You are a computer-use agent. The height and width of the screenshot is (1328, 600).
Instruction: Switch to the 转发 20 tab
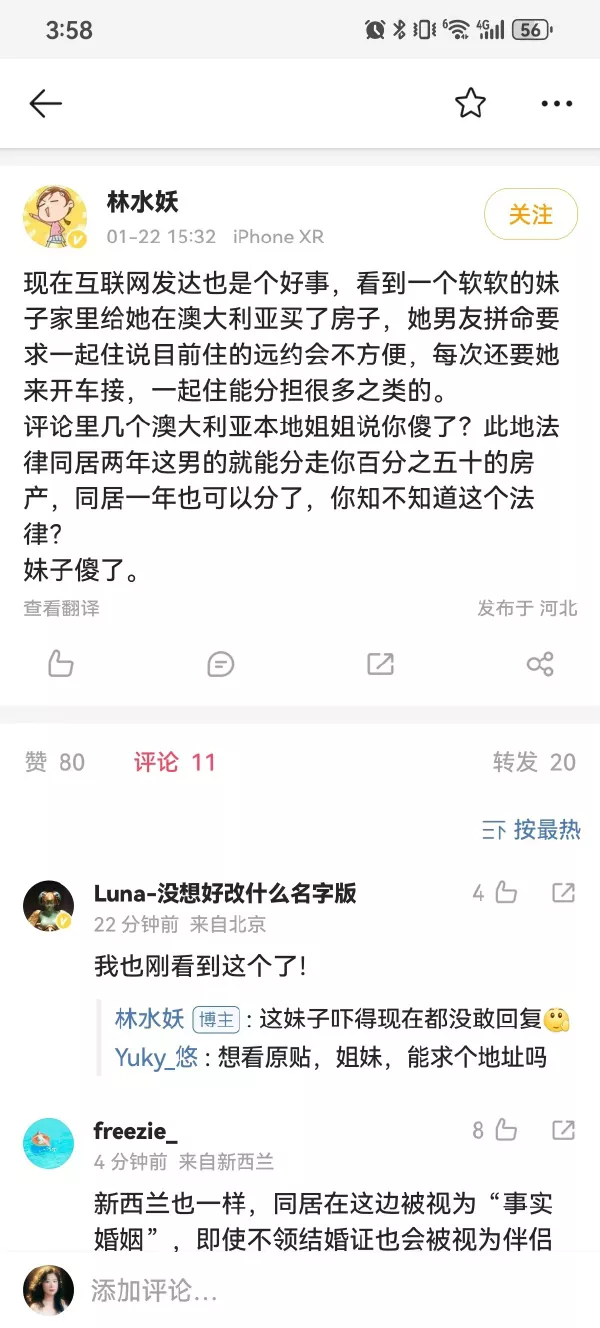click(x=534, y=762)
